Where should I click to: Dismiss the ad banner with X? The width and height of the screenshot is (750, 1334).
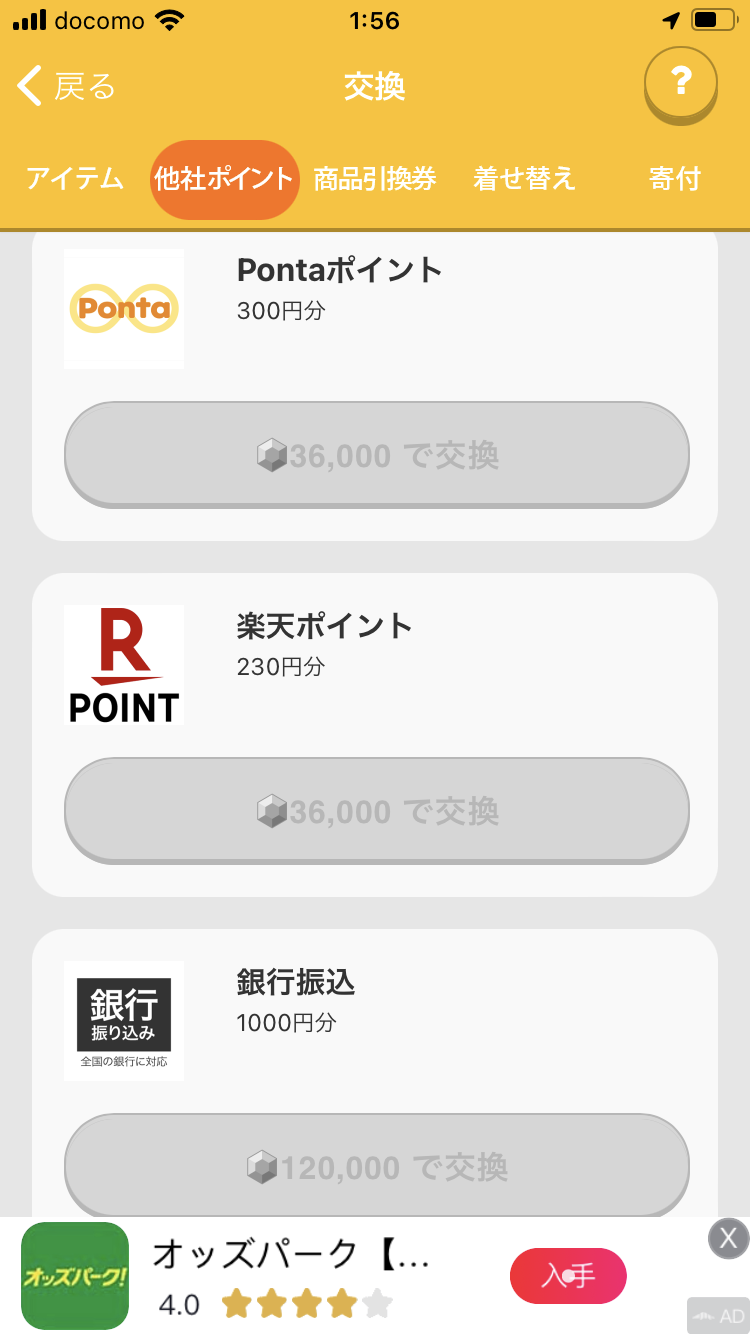click(728, 1238)
